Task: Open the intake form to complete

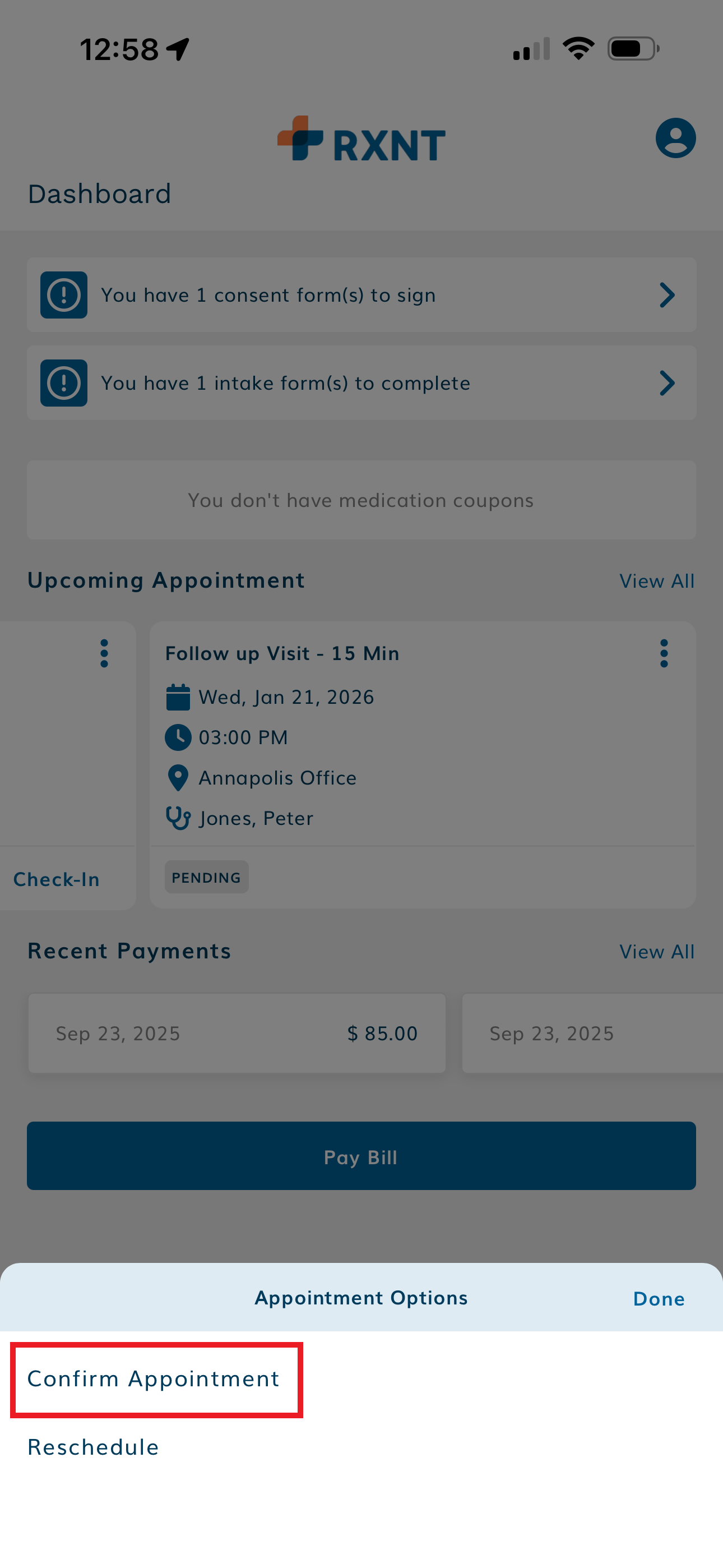Action: point(361,384)
